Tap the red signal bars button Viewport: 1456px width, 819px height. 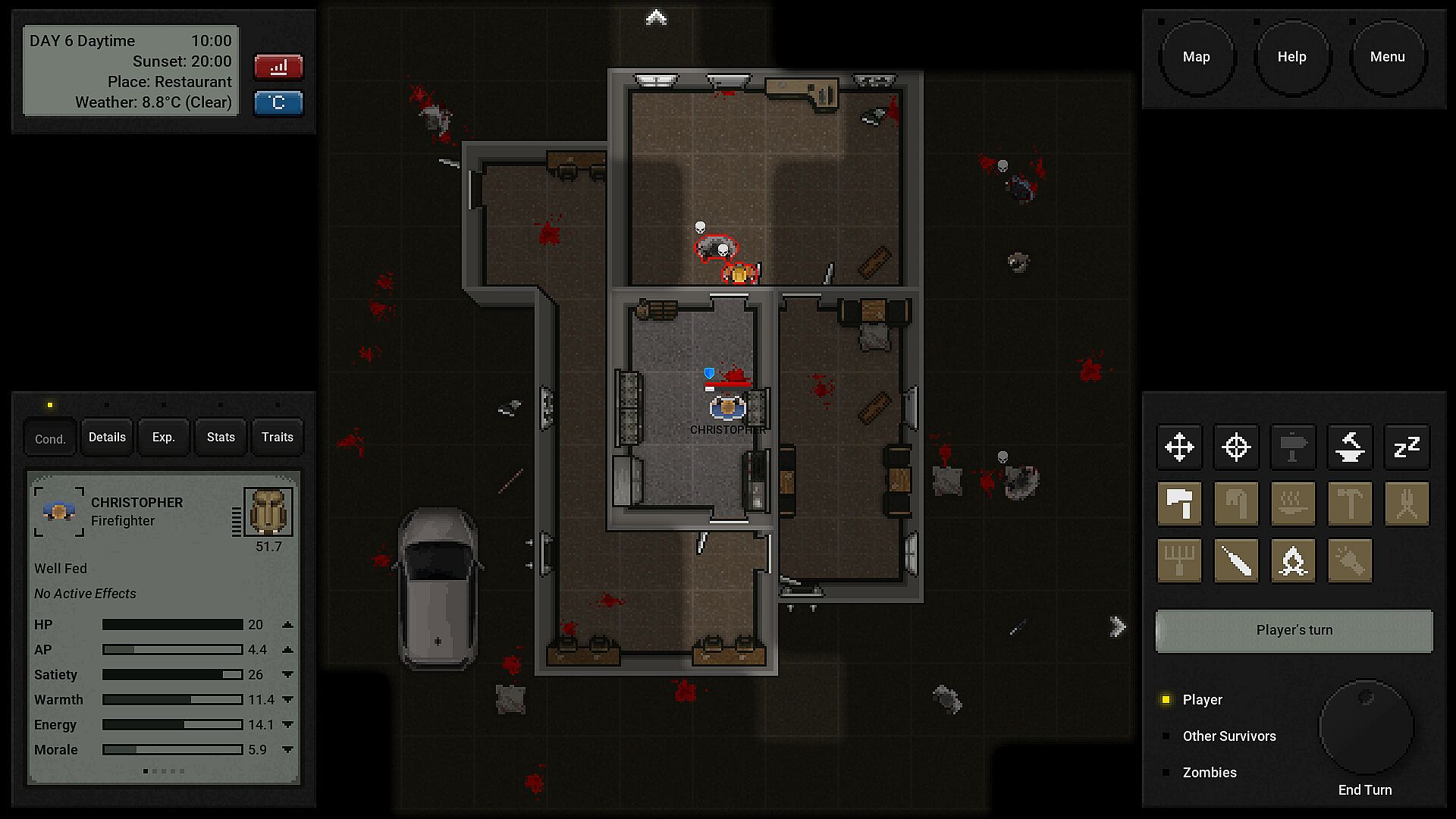pos(278,67)
